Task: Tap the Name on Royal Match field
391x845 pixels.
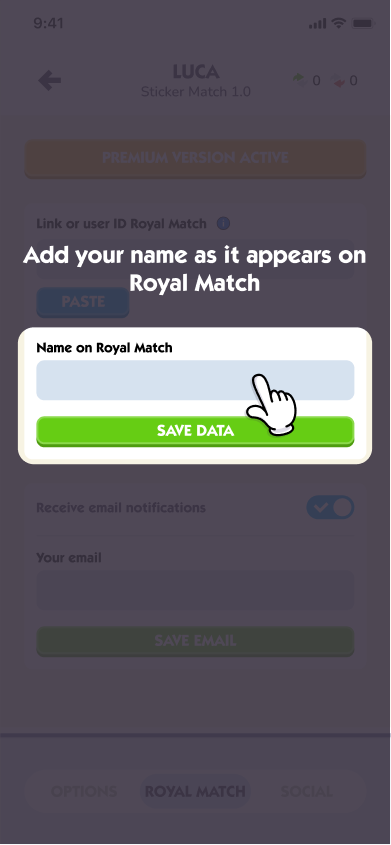Action: (195, 380)
